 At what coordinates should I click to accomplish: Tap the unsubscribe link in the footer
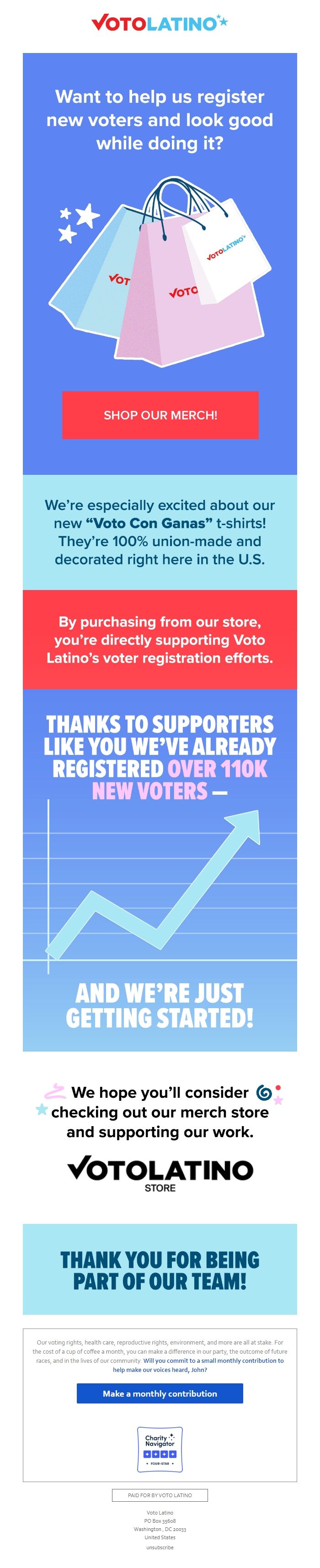tap(160, 1547)
